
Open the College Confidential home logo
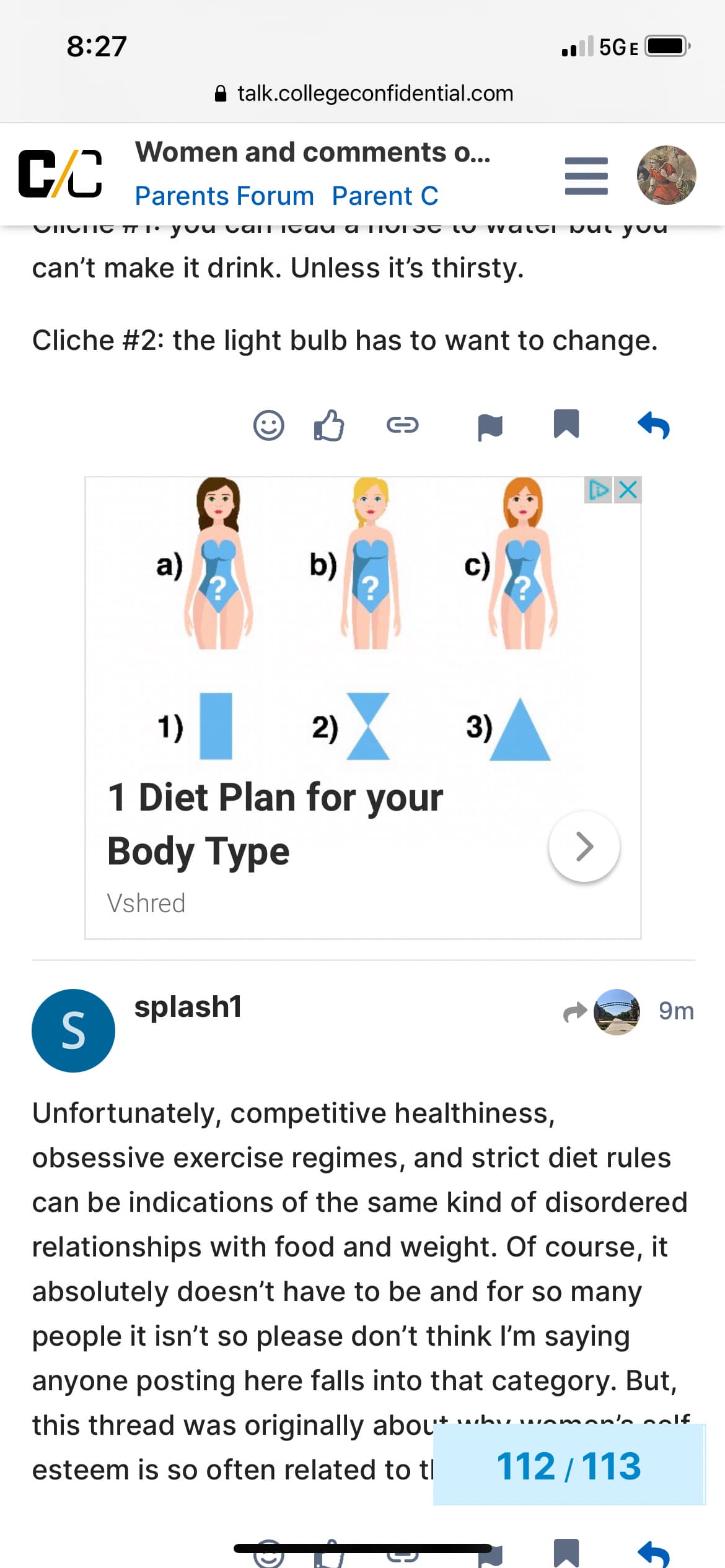click(60, 173)
